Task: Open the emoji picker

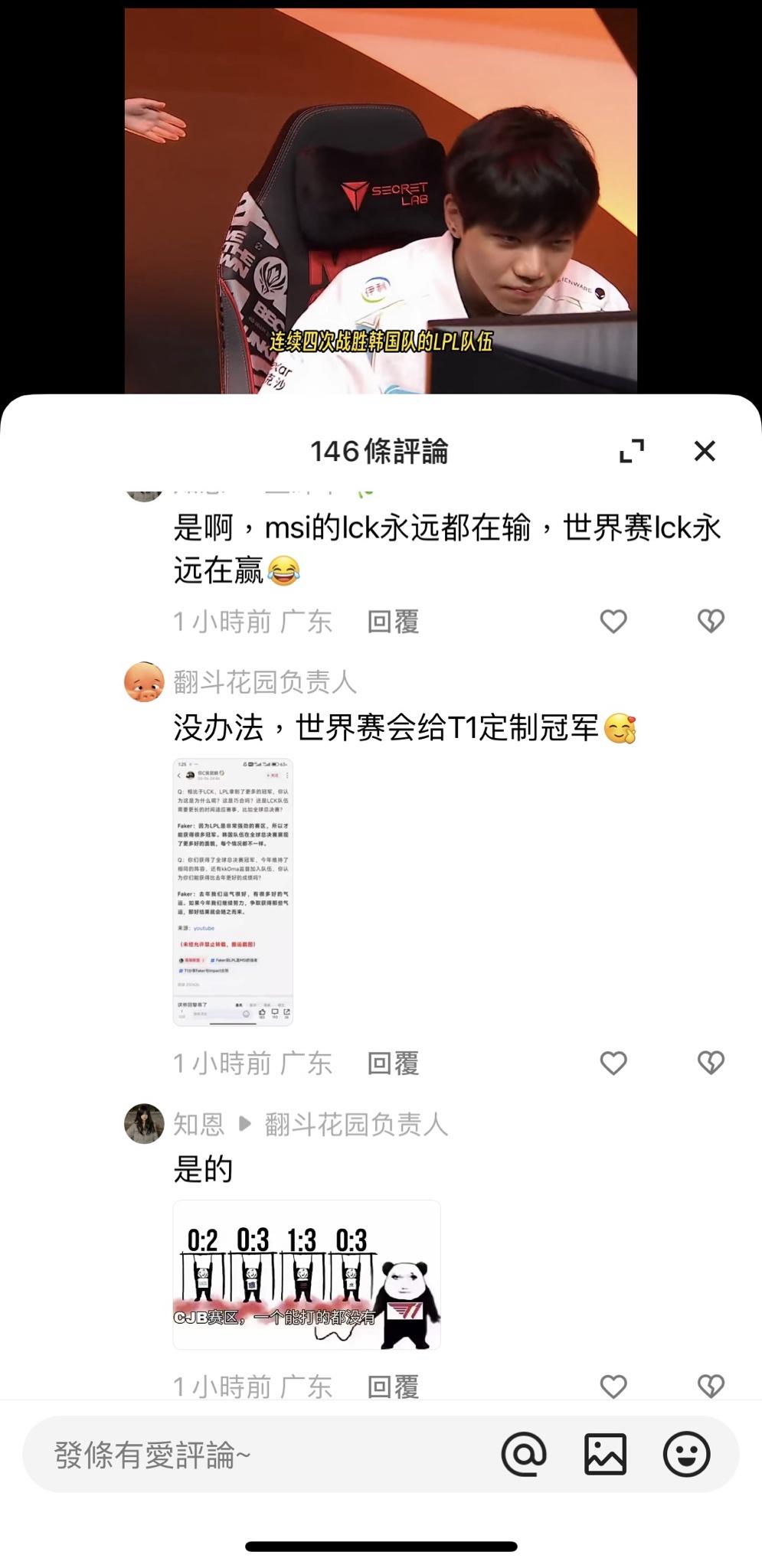Action: coord(686,1454)
